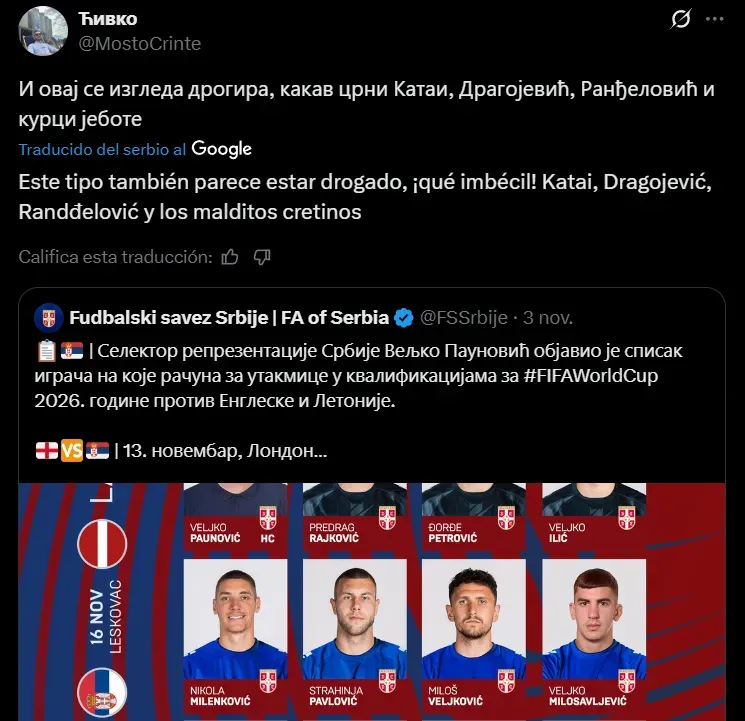745x721 pixels.
Task: Open the @MostoCrinte profile handle
Action: click(x=139, y=43)
